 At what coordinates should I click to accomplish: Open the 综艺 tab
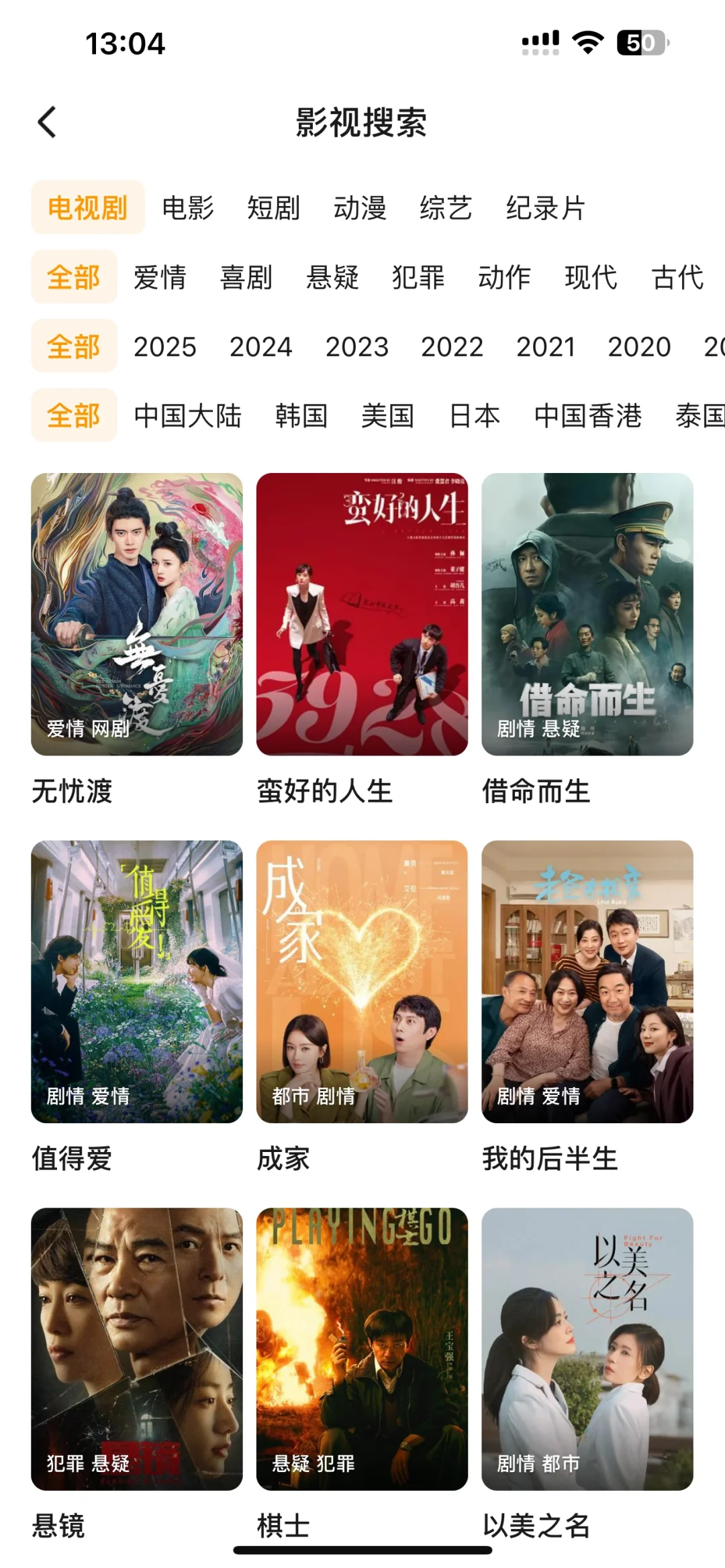click(x=446, y=208)
